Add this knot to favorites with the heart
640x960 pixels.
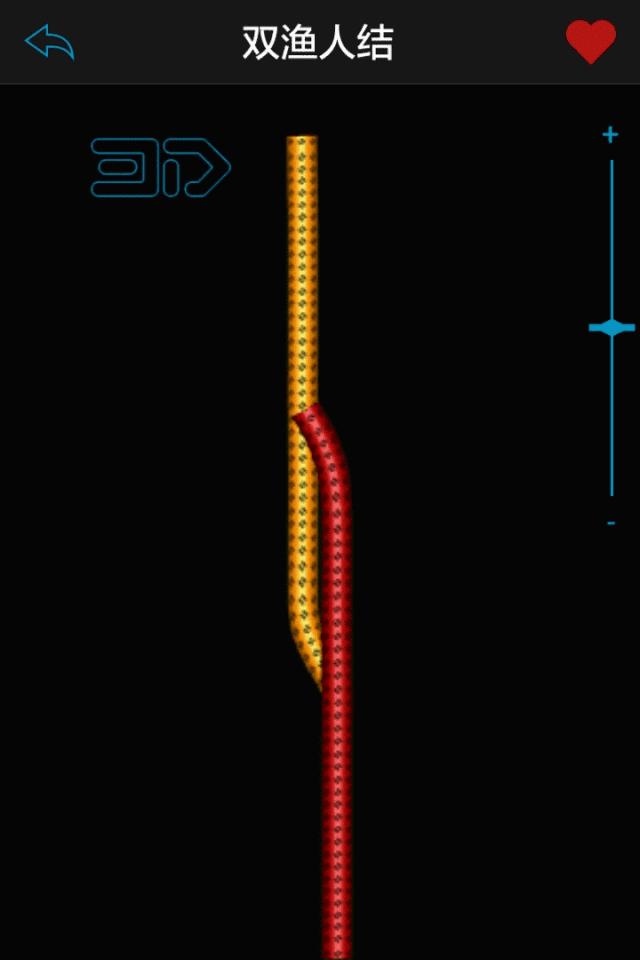click(x=591, y=42)
